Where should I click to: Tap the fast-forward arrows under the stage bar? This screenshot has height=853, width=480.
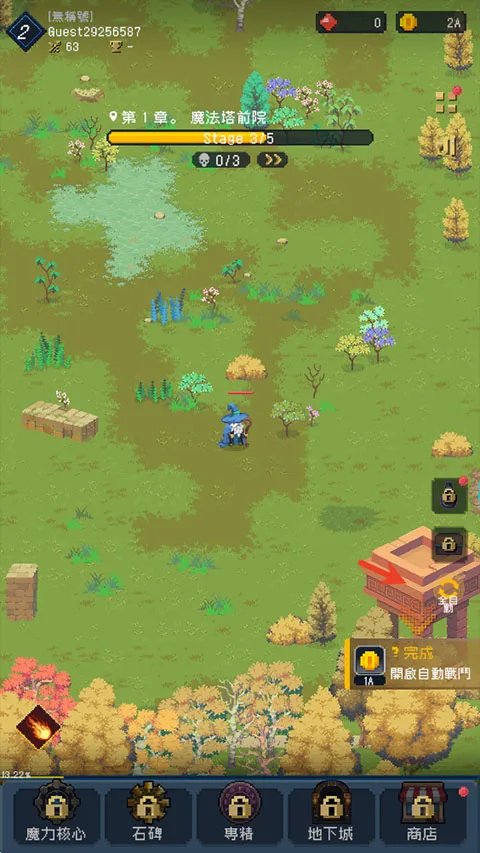tap(272, 160)
